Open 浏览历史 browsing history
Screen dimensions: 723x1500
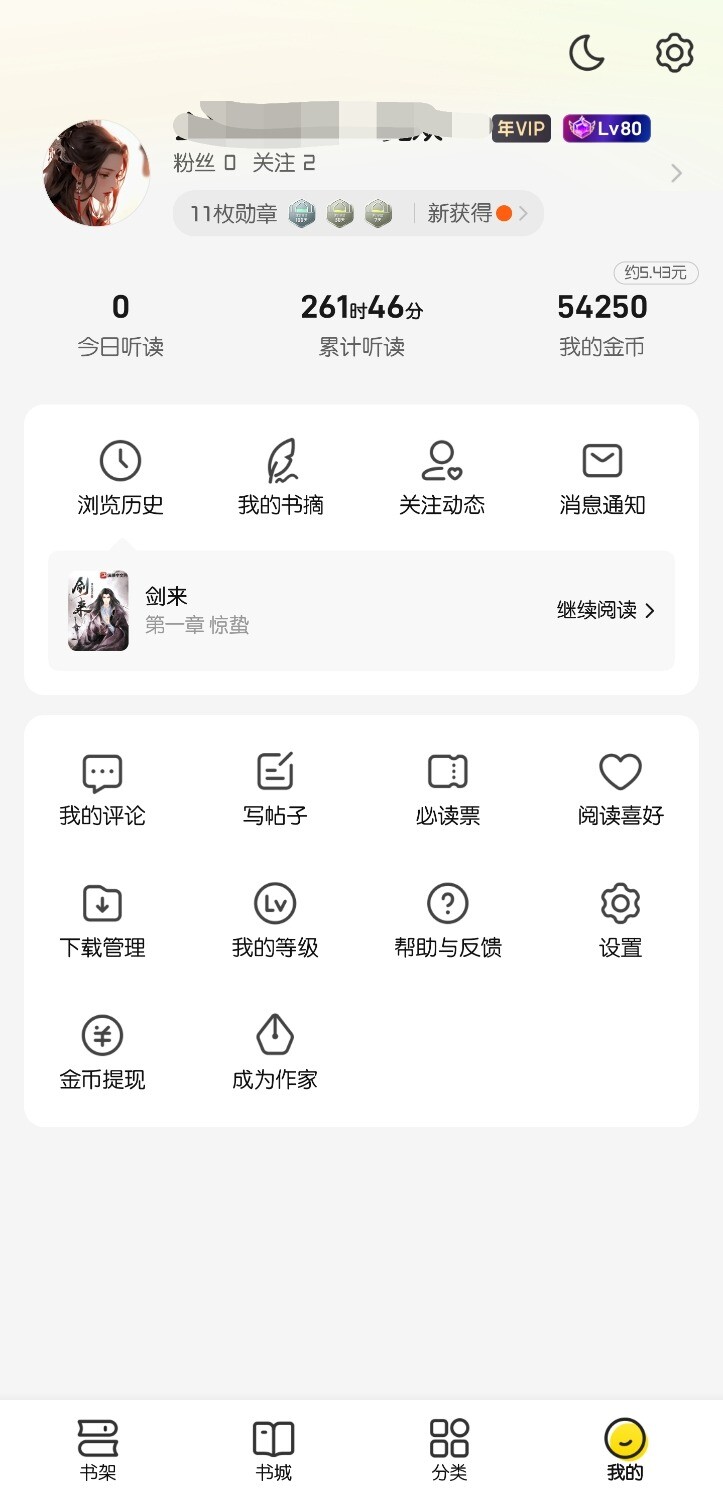[120, 478]
